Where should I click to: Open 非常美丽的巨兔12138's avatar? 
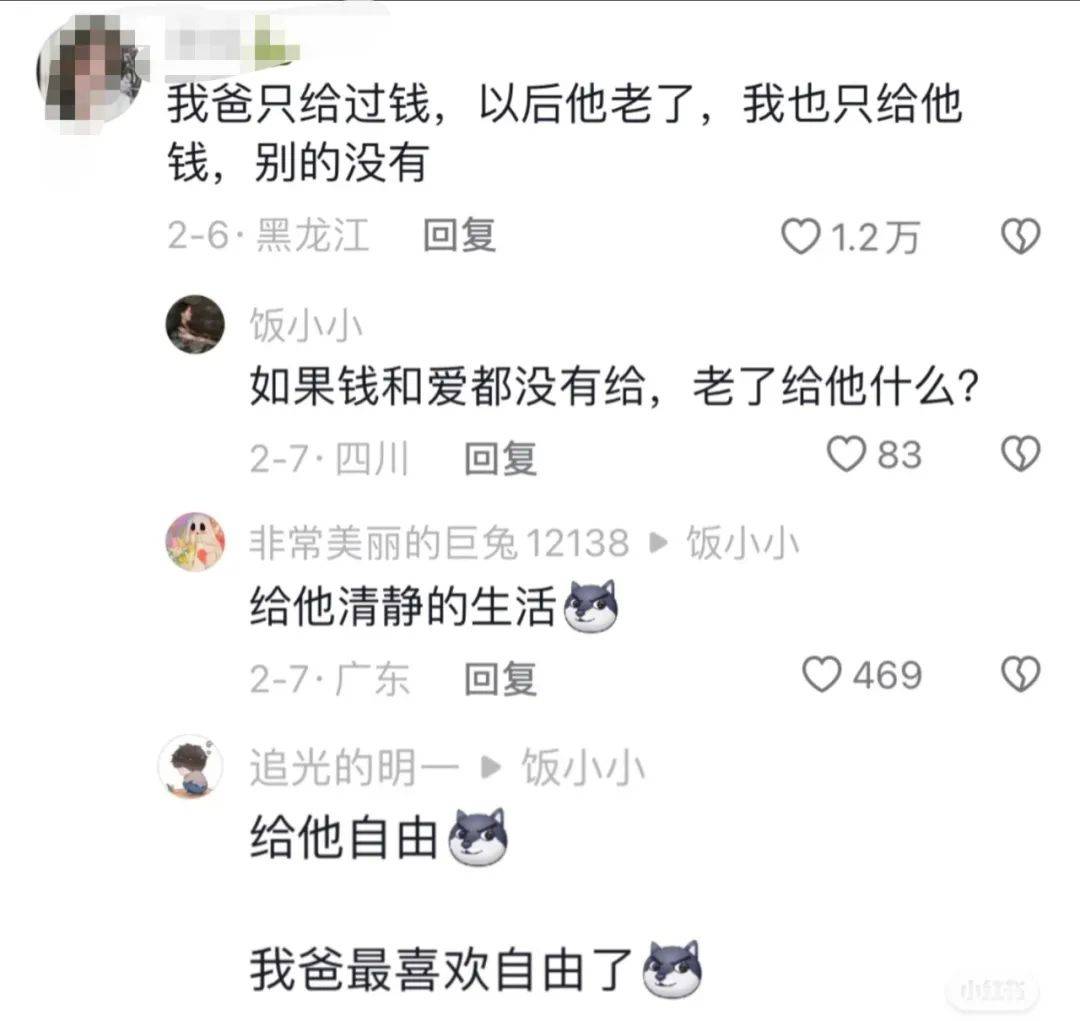[195, 541]
